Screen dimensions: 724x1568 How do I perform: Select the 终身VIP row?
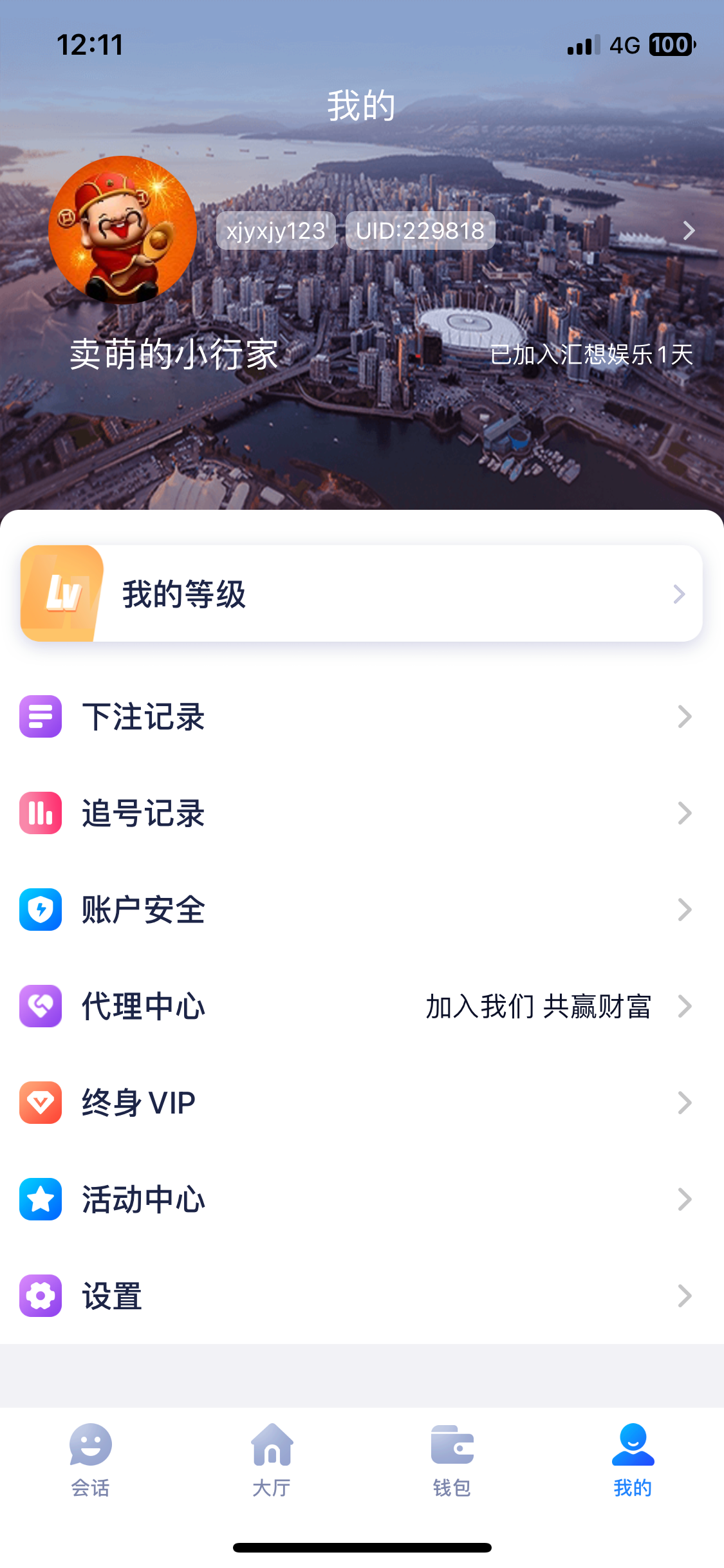(x=361, y=1103)
